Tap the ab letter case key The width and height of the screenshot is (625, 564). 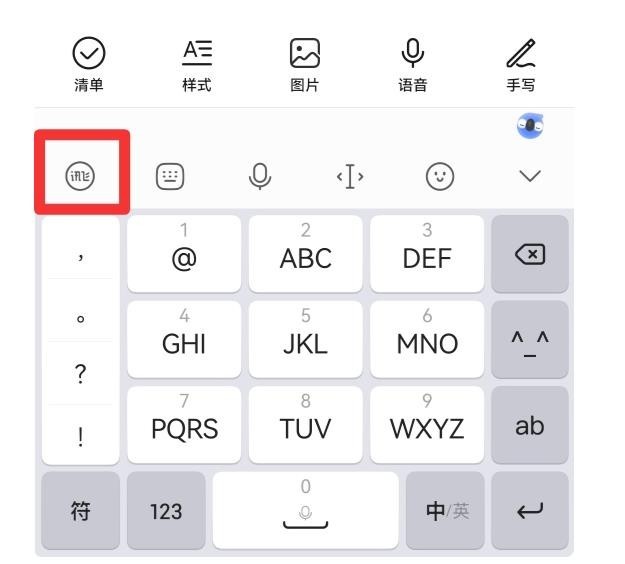point(530,423)
